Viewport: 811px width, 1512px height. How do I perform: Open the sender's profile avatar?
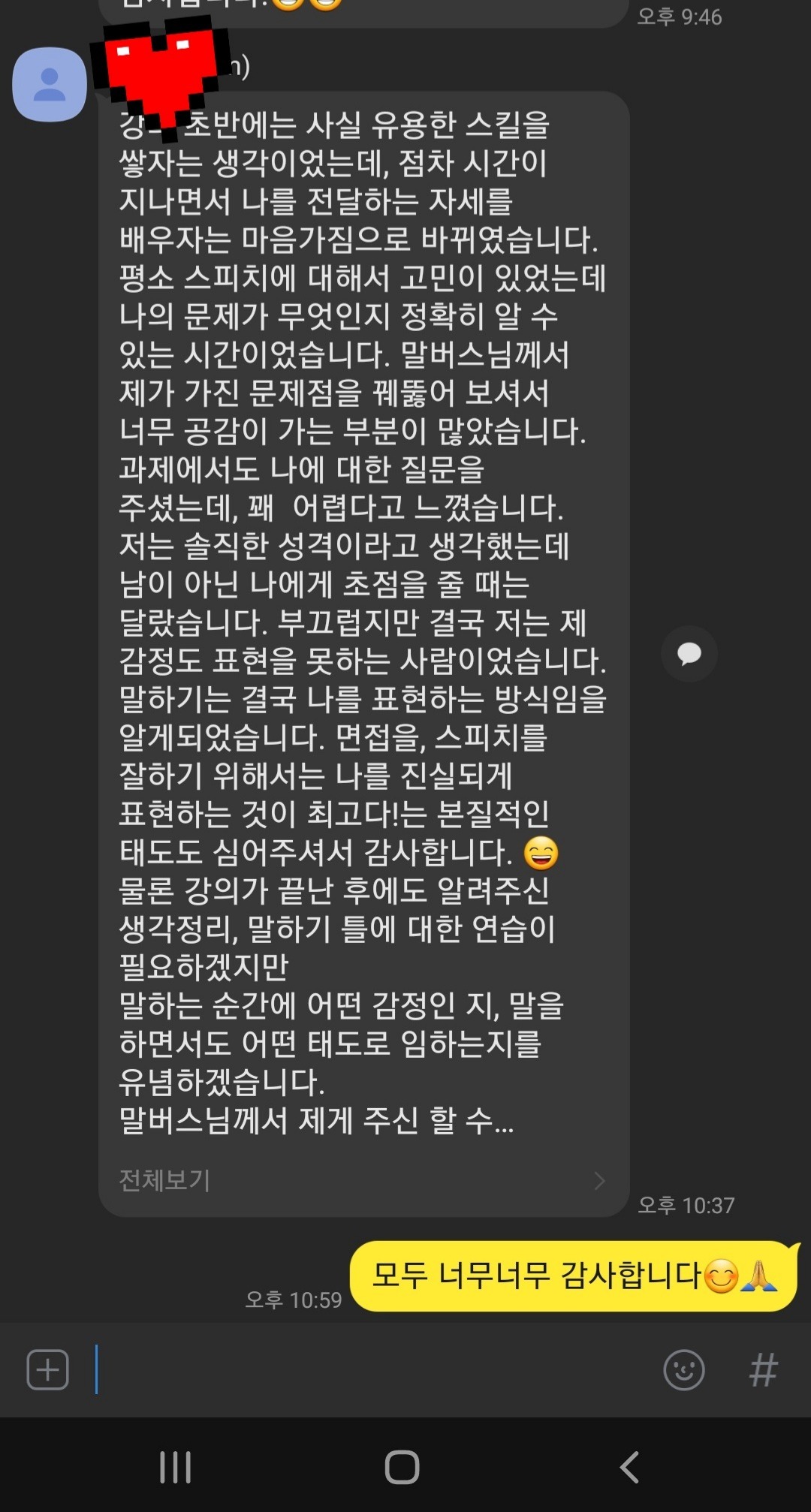point(50,84)
